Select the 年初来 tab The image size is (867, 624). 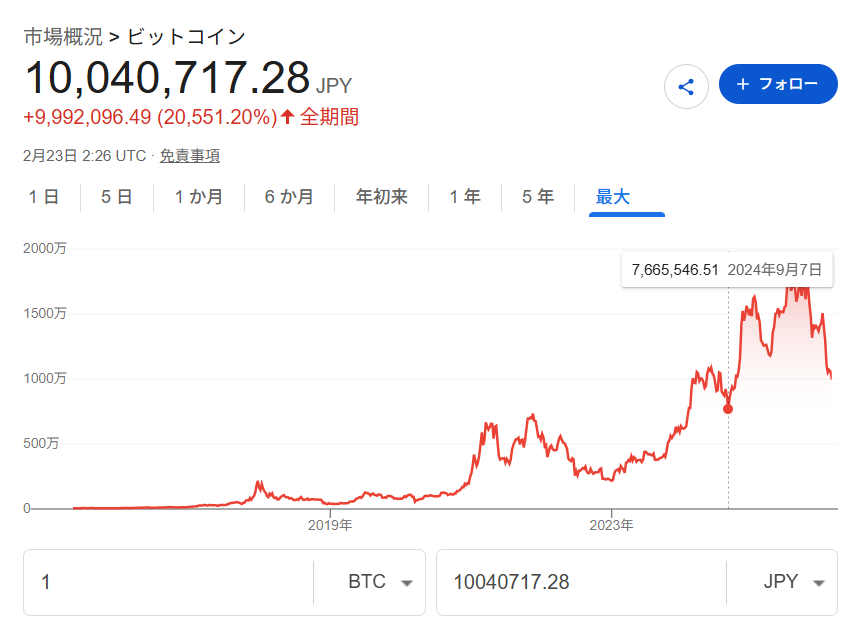click(382, 197)
